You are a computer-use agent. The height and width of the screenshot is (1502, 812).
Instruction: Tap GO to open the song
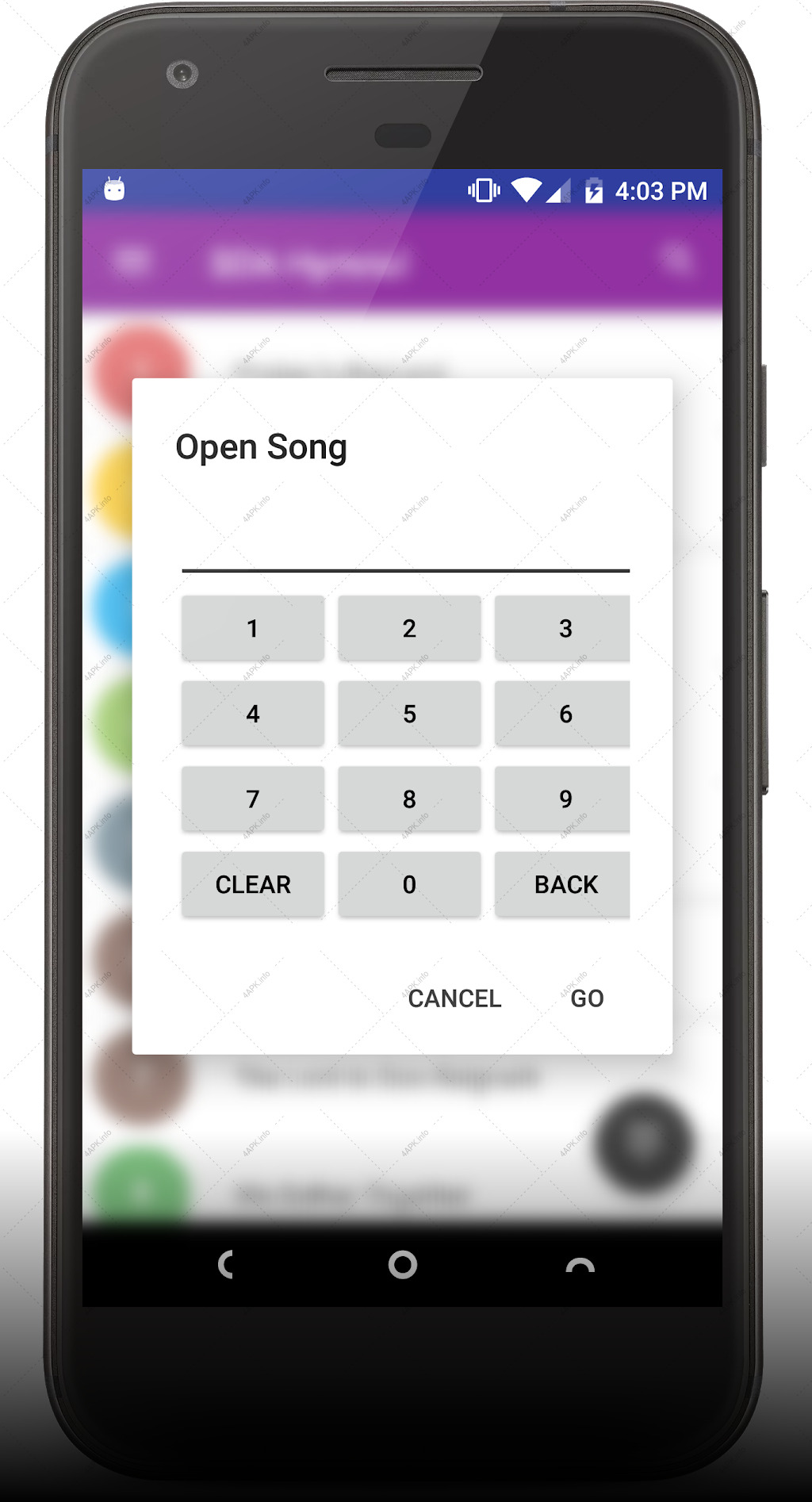pos(588,998)
